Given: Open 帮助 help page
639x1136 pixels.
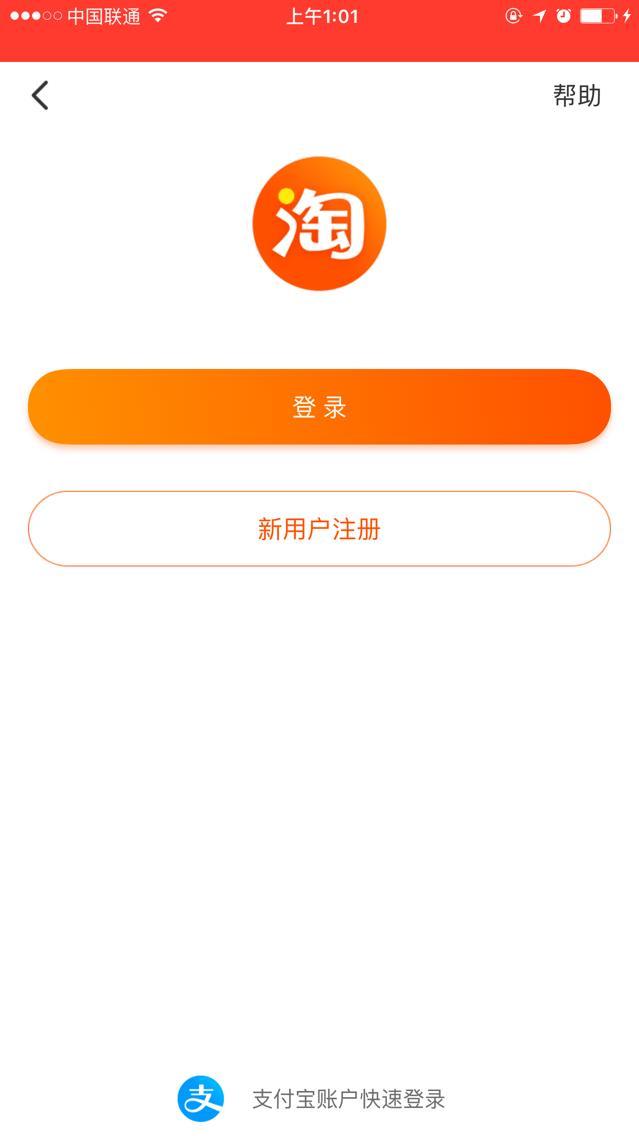Looking at the screenshot, I should pyautogui.click(x=577, y=96).
